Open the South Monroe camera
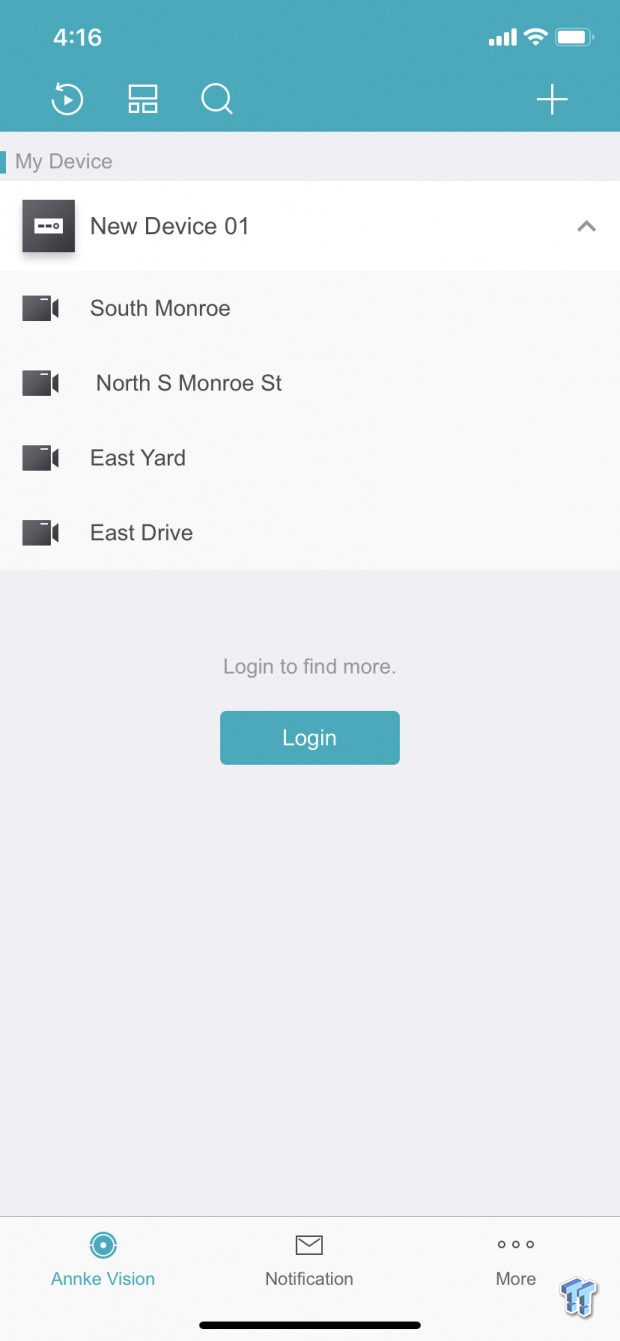Viewport: 620px width, 1341px height. 160,308
